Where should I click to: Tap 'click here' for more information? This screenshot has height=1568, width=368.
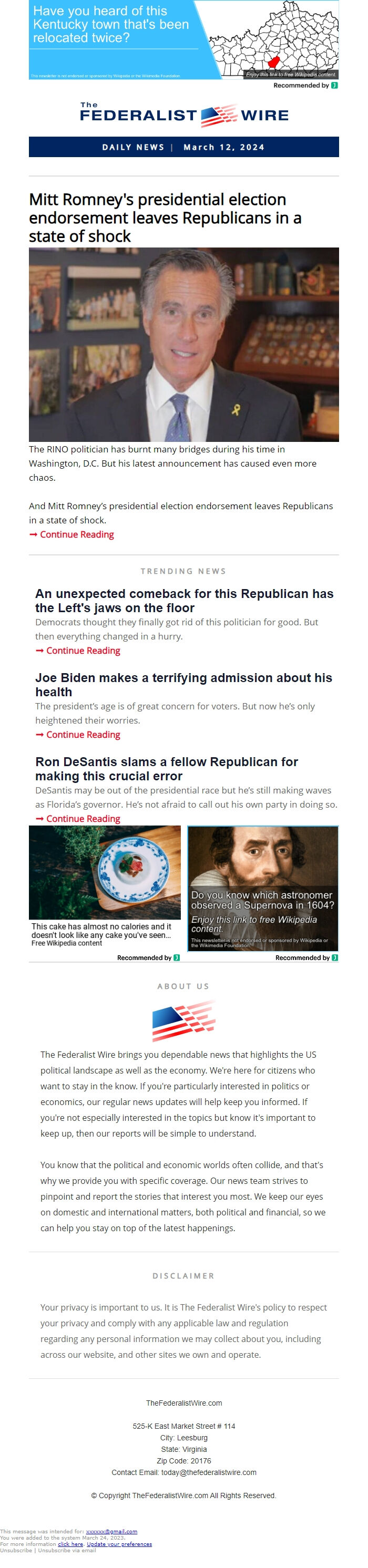pyautogui.click(x=70, y=1544)
